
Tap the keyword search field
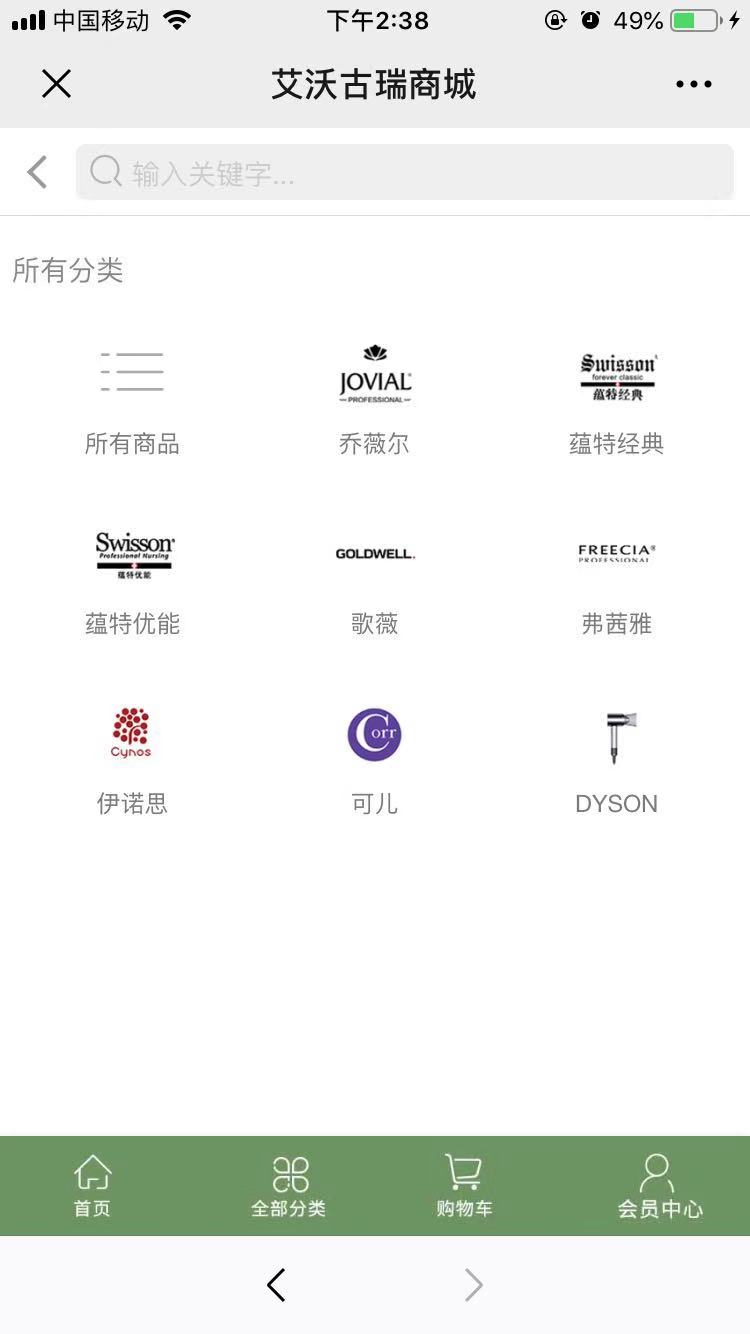click(x=404, y=172)
